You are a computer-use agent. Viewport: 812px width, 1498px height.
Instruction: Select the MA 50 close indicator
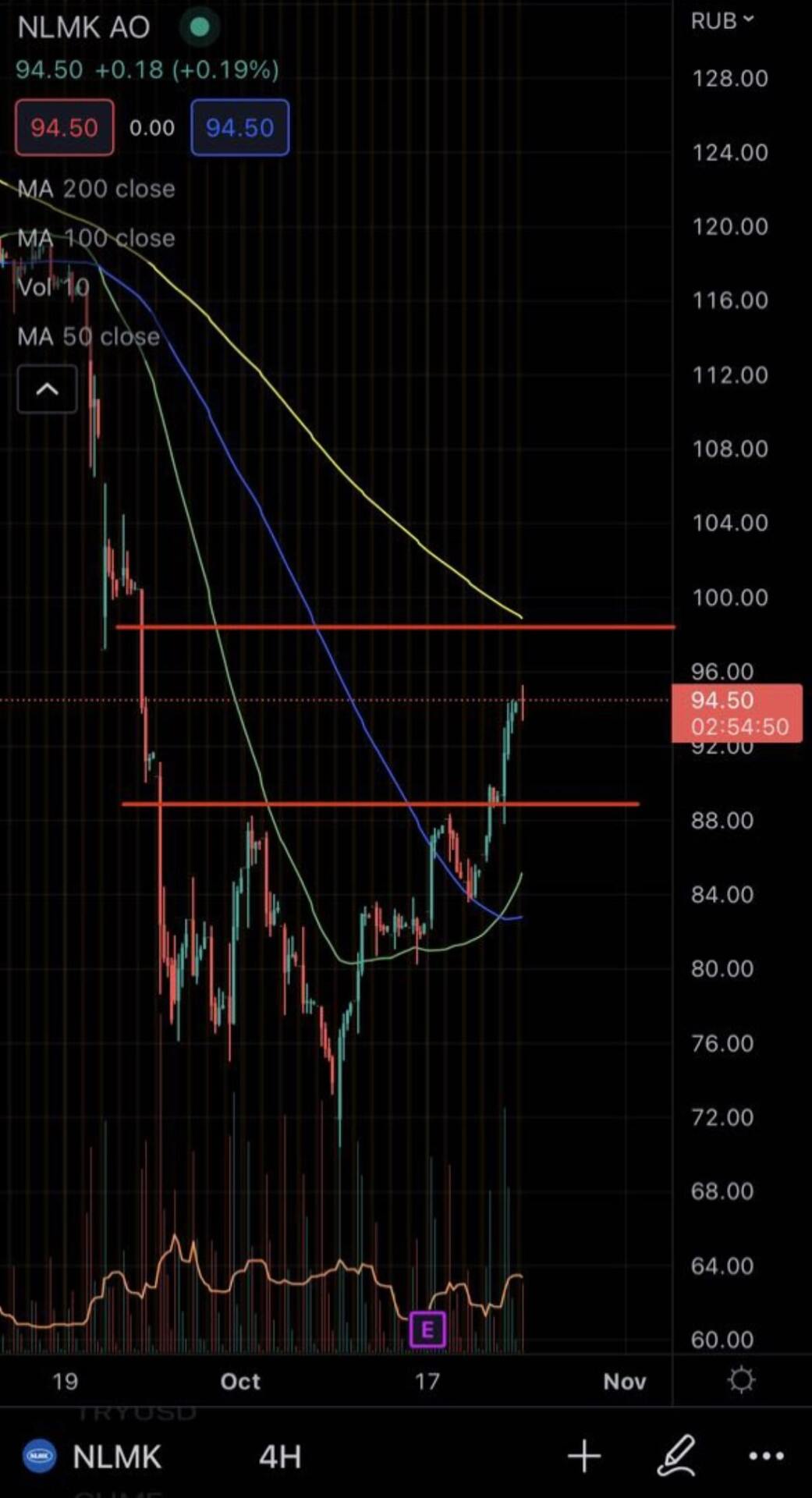point(89,336)
